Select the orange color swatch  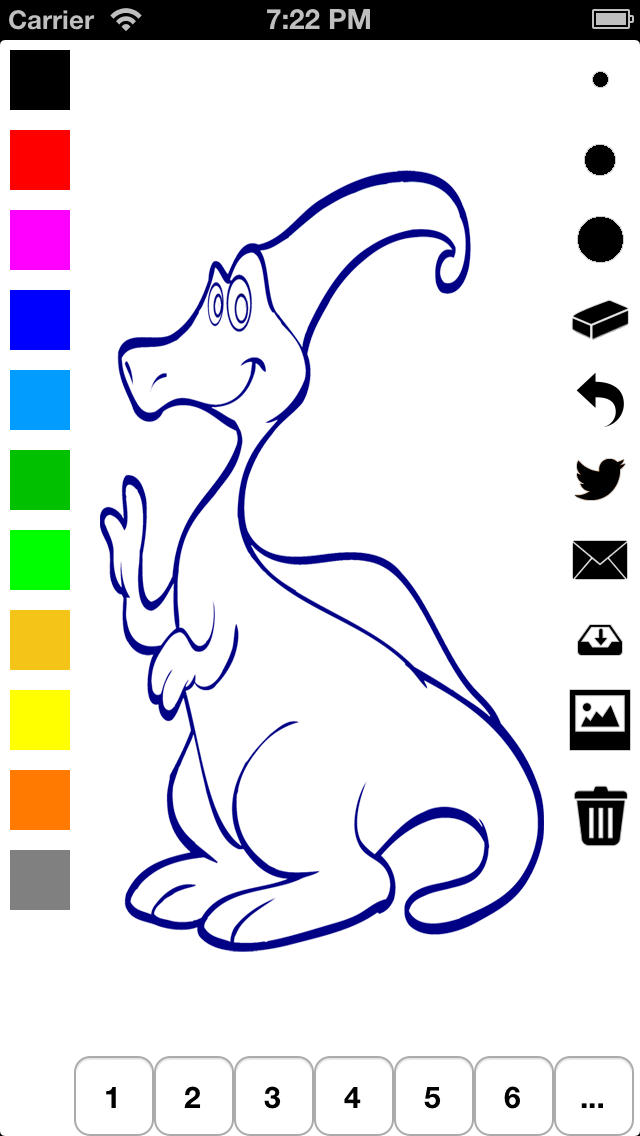(x=40, y=800)
